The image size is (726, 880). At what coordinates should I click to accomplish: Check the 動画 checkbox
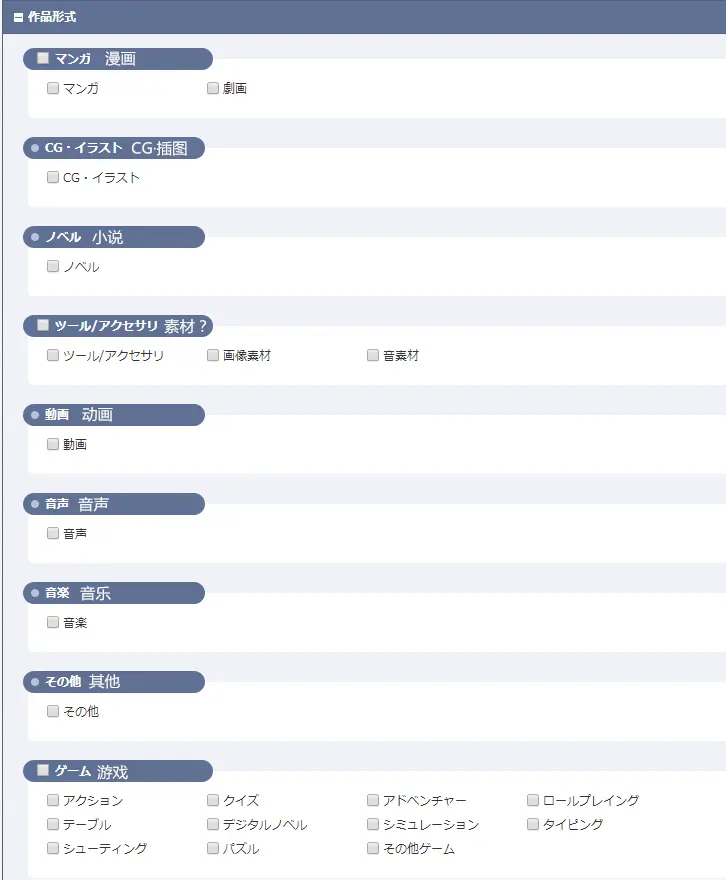53,444
